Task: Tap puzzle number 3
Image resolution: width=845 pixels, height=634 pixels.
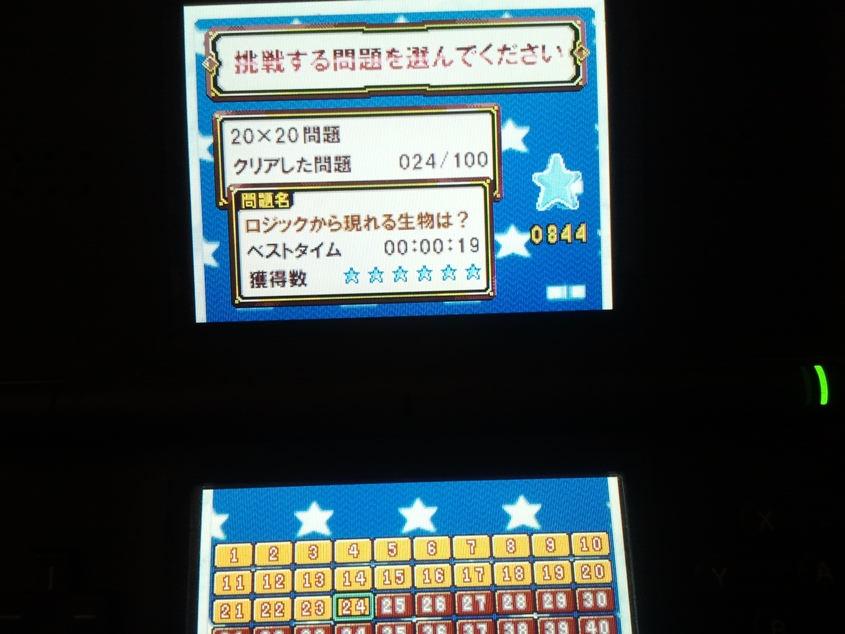Action: (x=313, y=551)
